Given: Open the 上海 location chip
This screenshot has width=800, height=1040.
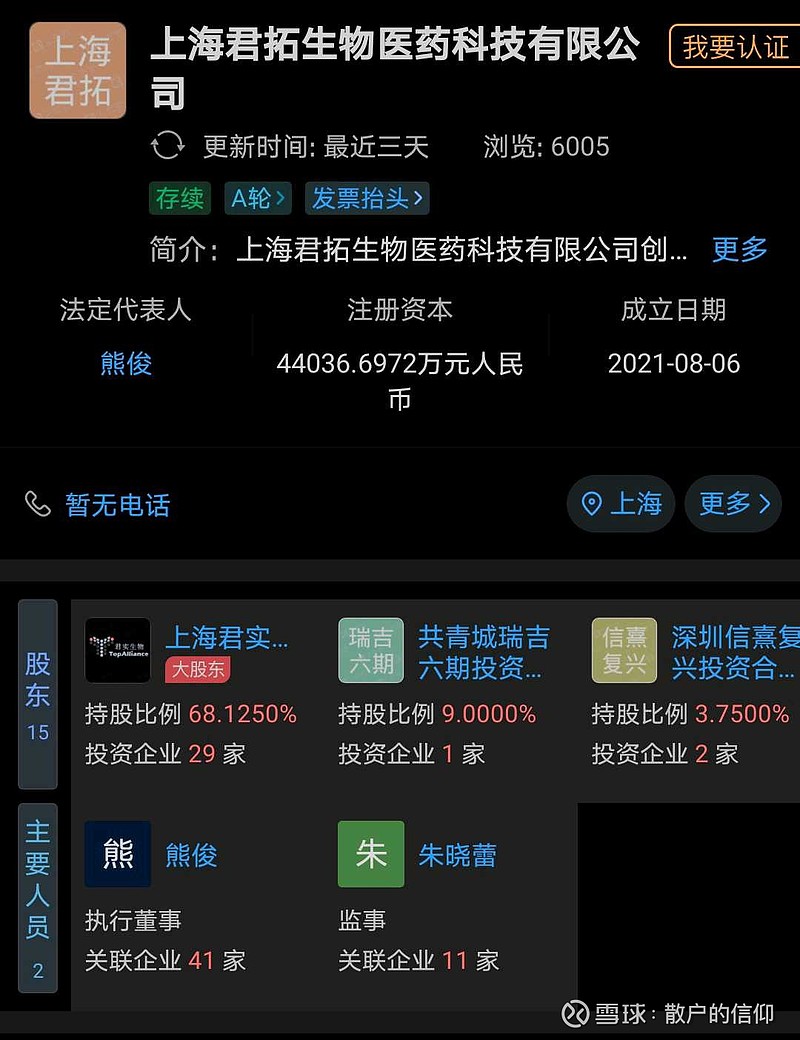Looking at the screenshot, I should 621,503.
